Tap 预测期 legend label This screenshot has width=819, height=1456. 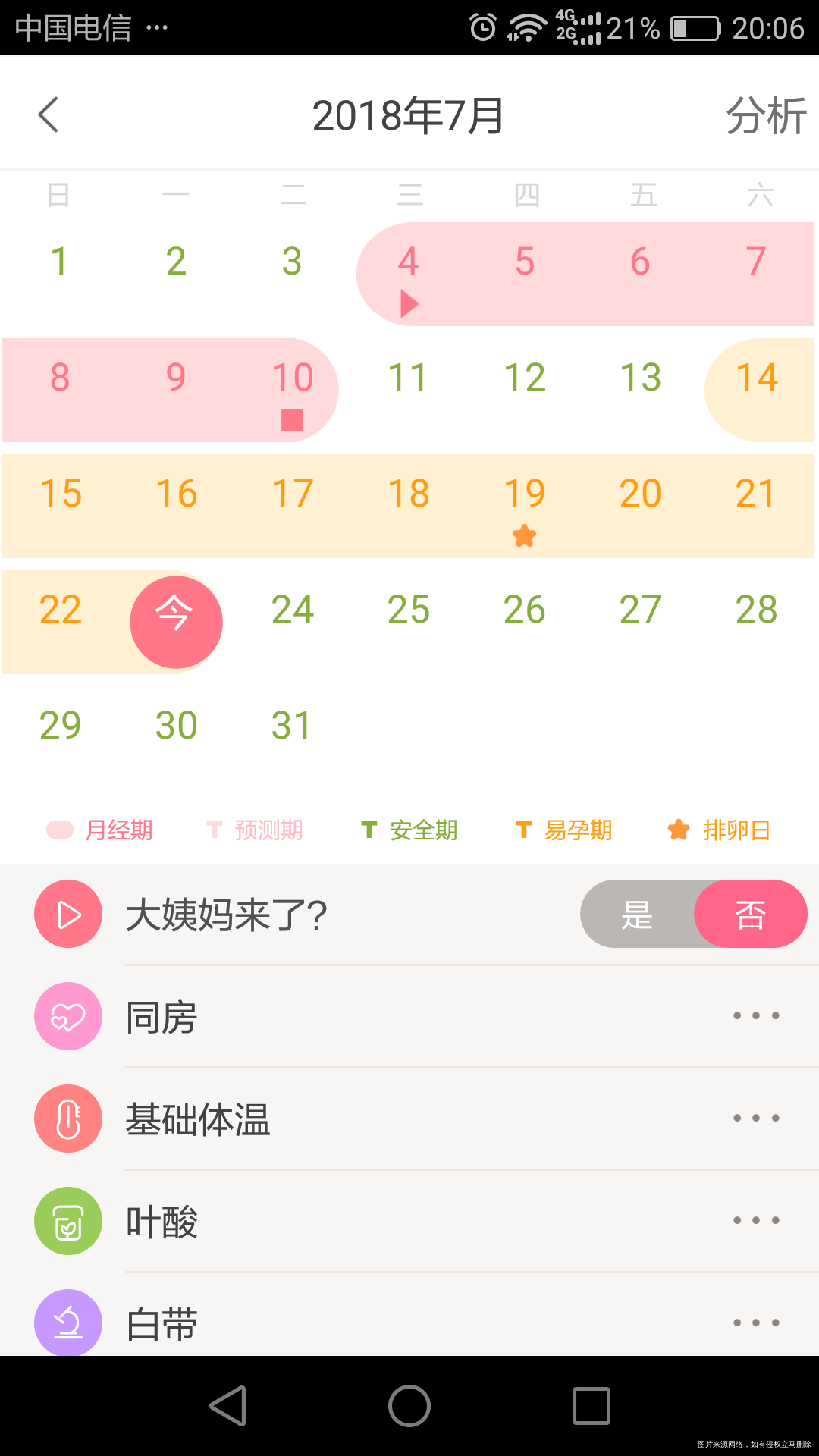pyautogui.click(x=267, y=830)
